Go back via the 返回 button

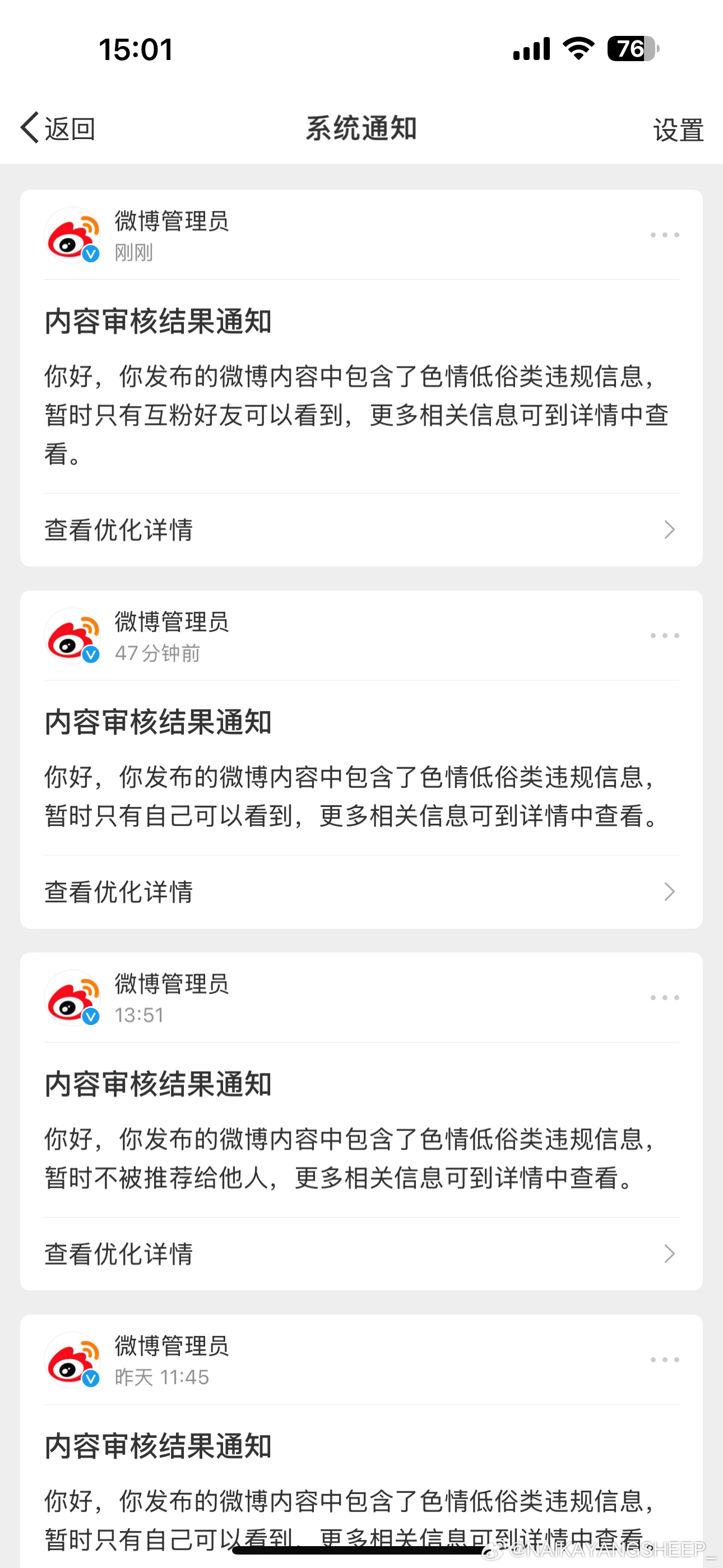(x=58, y=128)
